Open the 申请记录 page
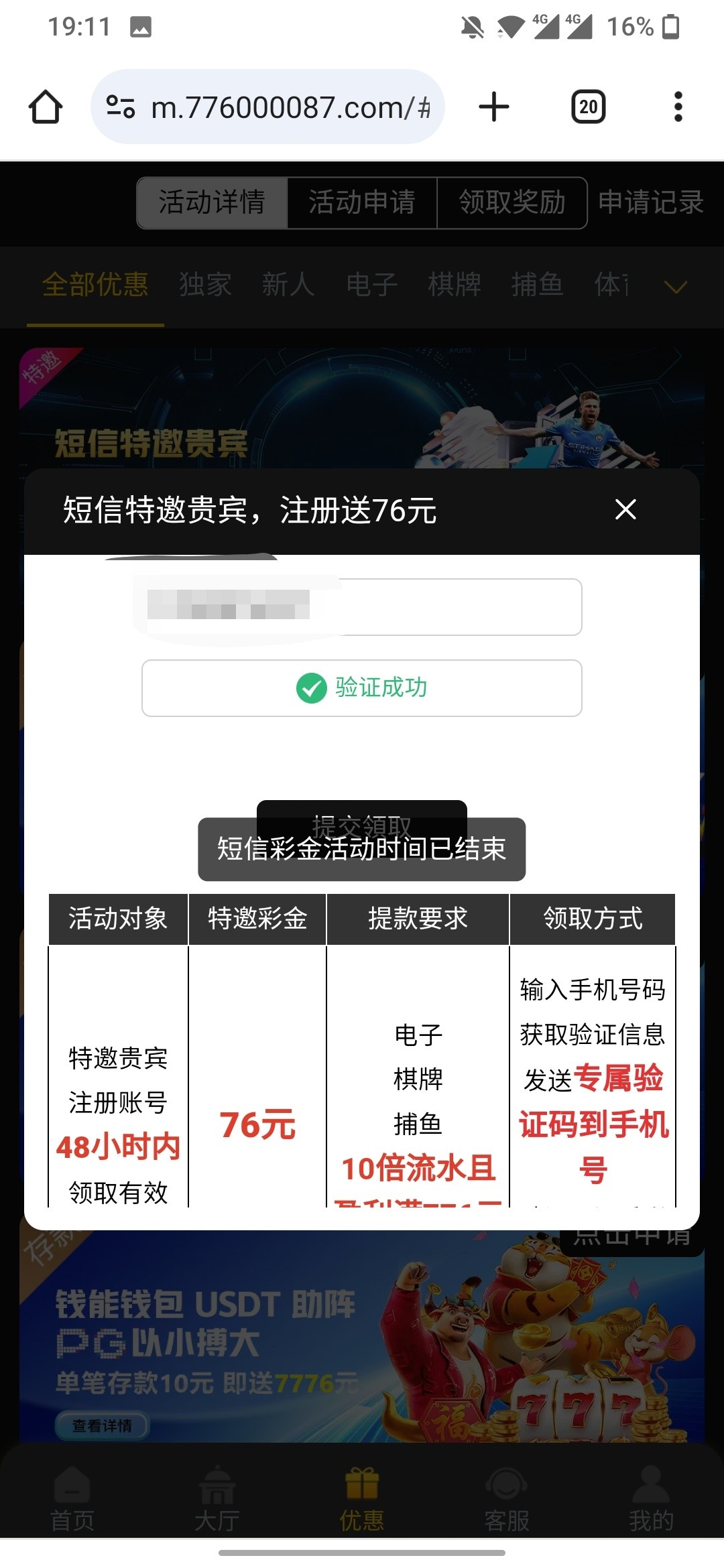The image size is (724, 1568). tap(650, 202)
